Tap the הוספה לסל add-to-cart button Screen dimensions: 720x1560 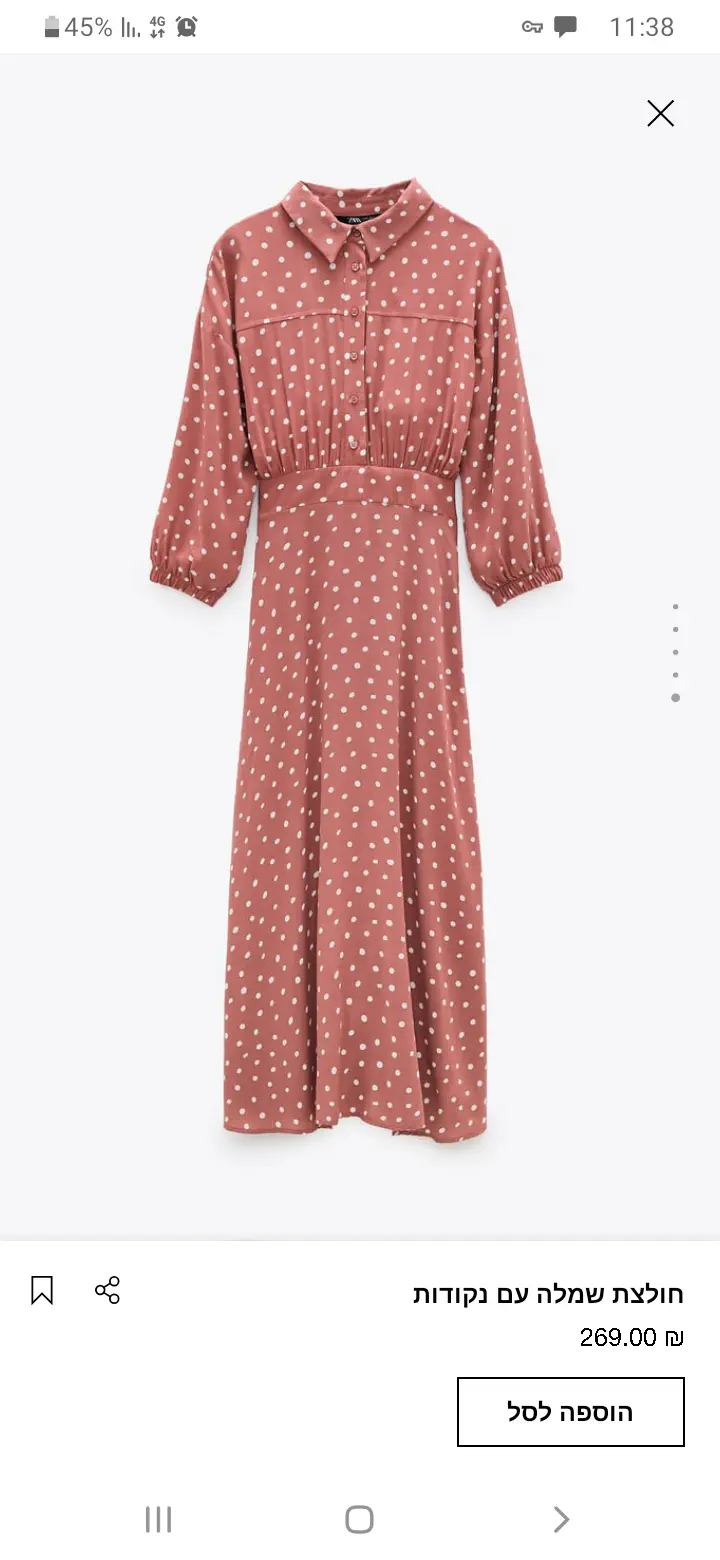pyautogui.click(x=570, y=1412)
